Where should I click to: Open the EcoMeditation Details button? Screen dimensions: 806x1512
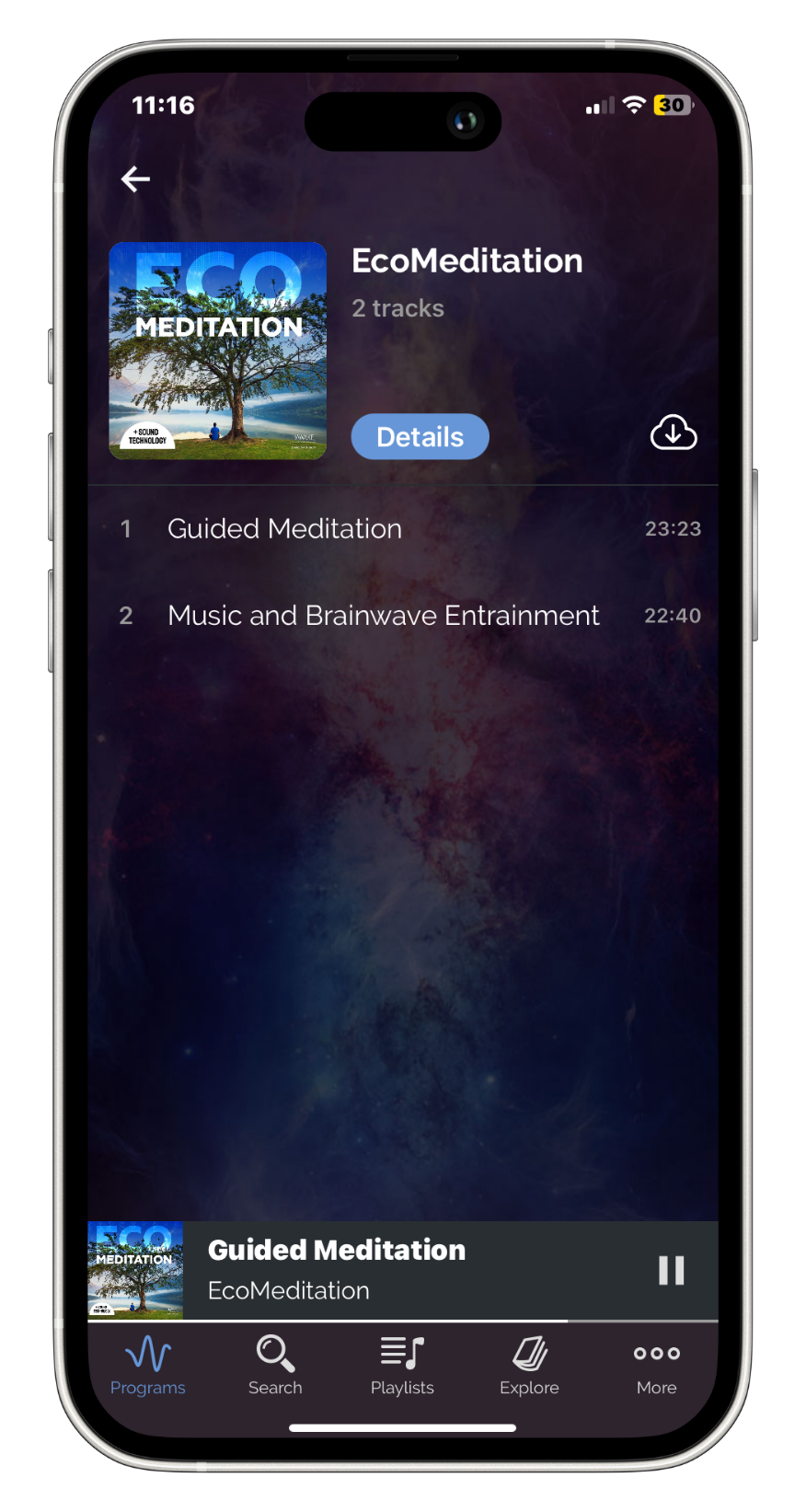point(420,436)
